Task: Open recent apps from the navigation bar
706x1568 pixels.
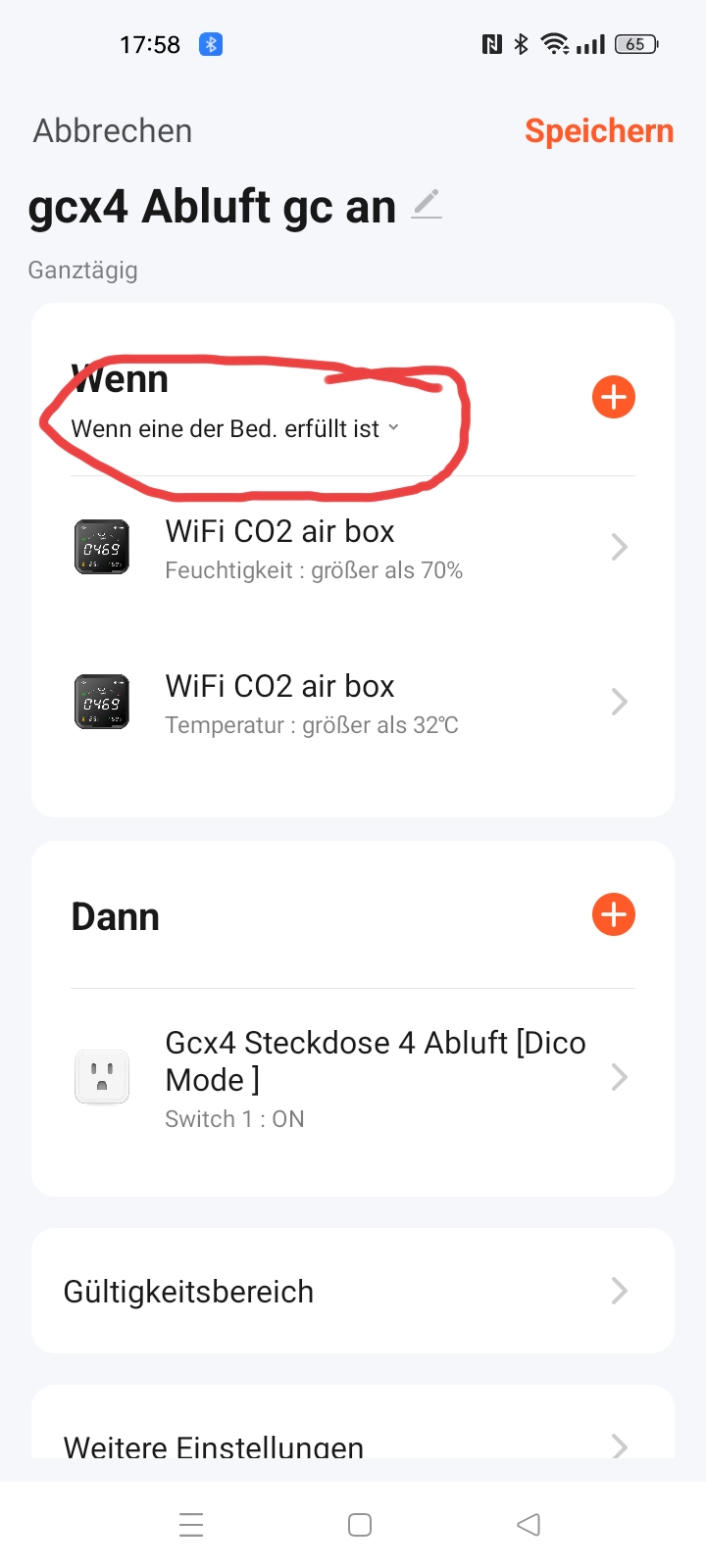Action: click(191, 1525)
